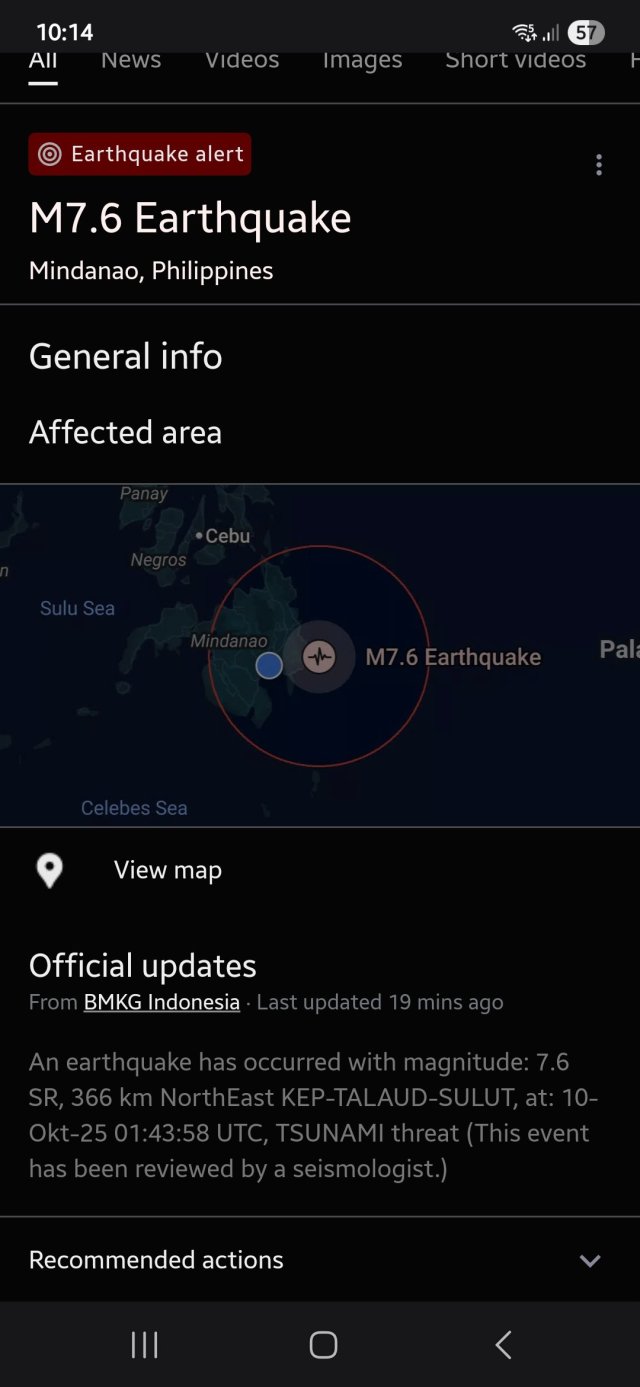
Task: Open the affected area map preview
Action: (320, 655)
